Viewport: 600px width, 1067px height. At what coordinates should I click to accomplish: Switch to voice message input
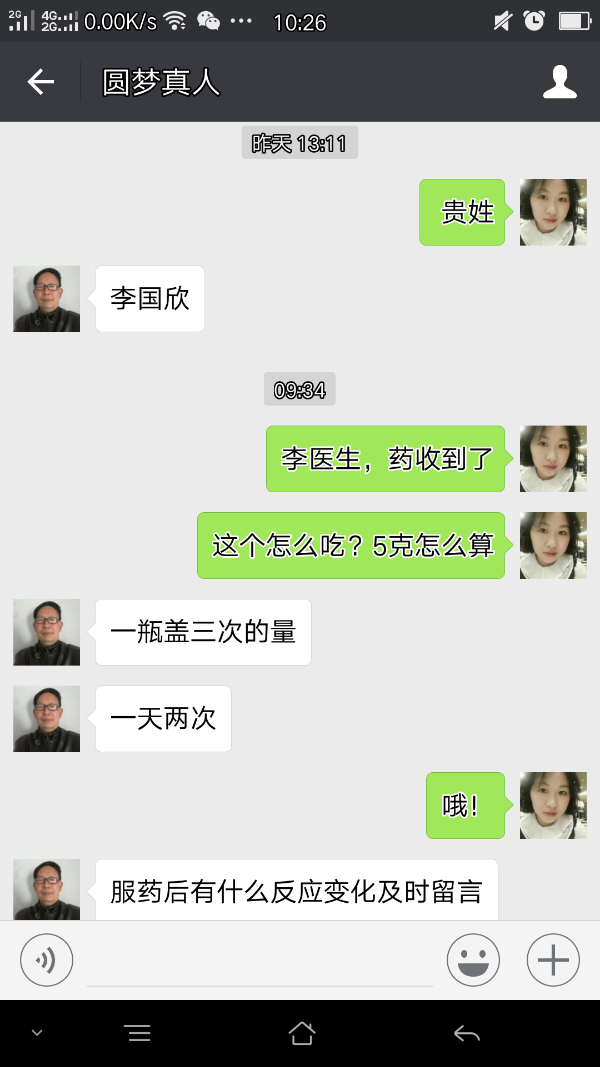click(46, 961)
